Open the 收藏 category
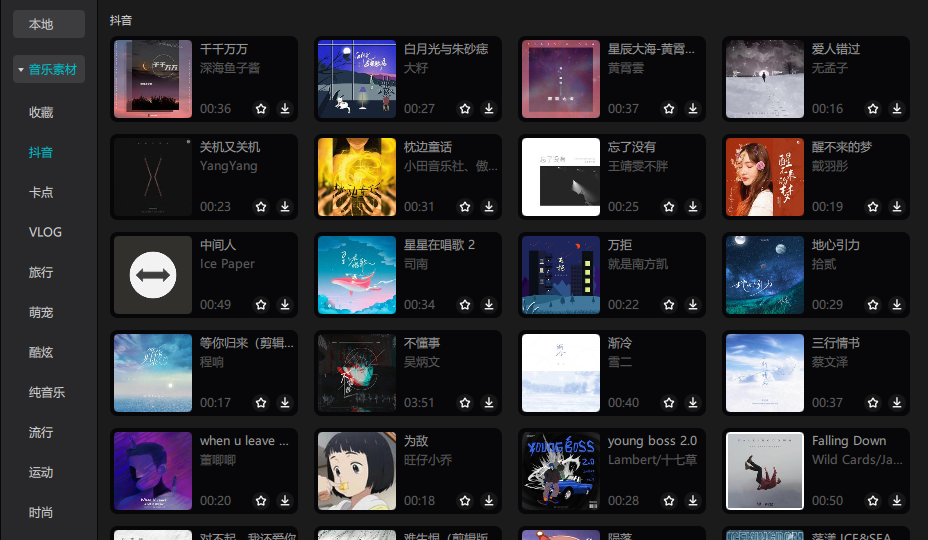Screen dimensions: 928x540 tap(41, 112)
